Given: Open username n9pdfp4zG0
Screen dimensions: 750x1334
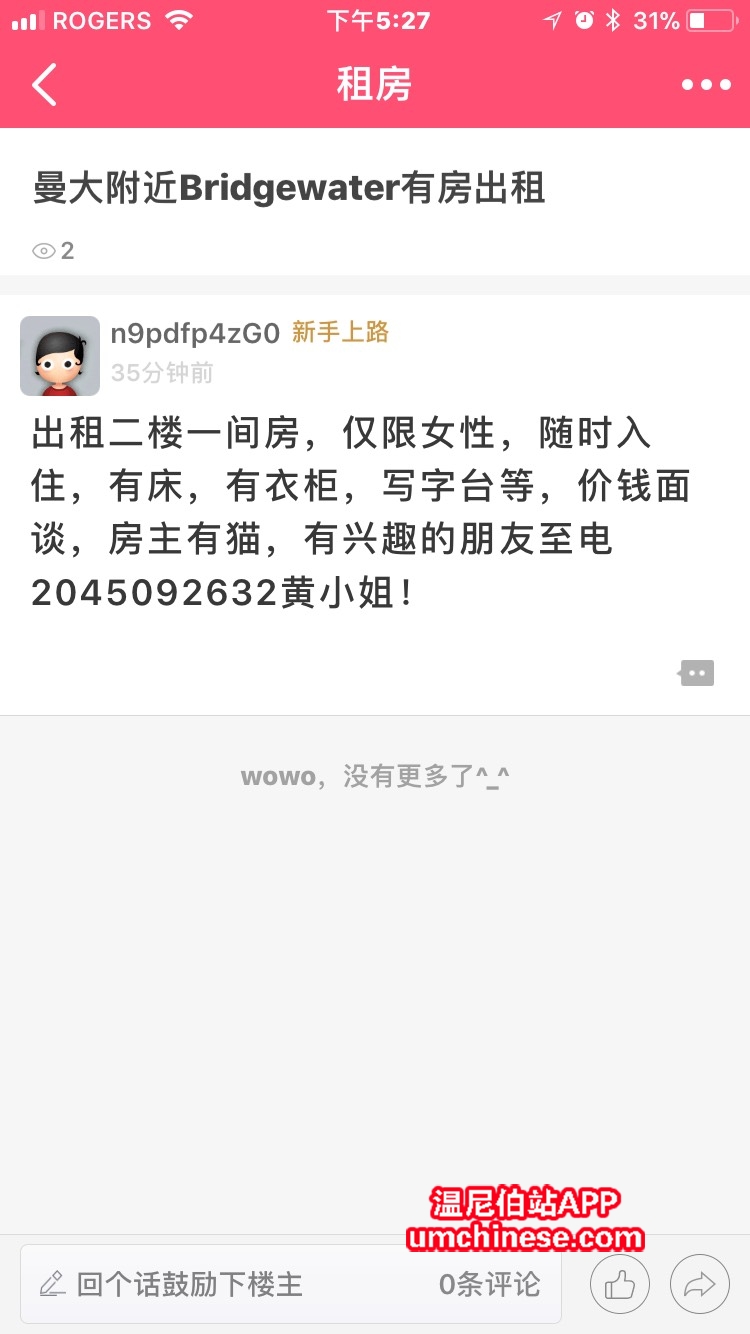Looking at the screenshot, I should click(195, 334).
